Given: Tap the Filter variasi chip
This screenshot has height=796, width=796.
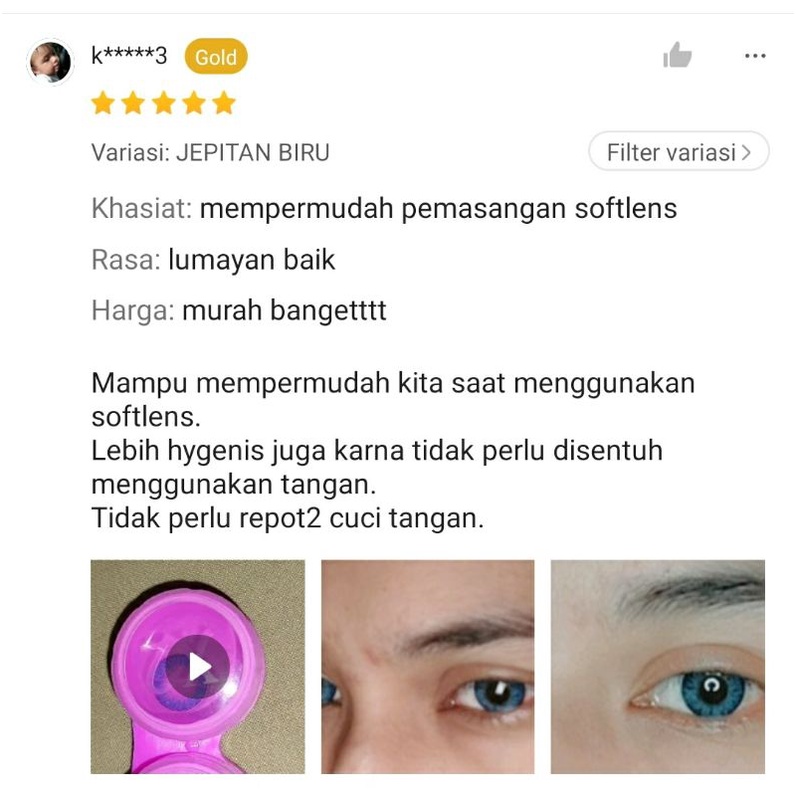Looking at the screenshot, I should pos(678,153).
